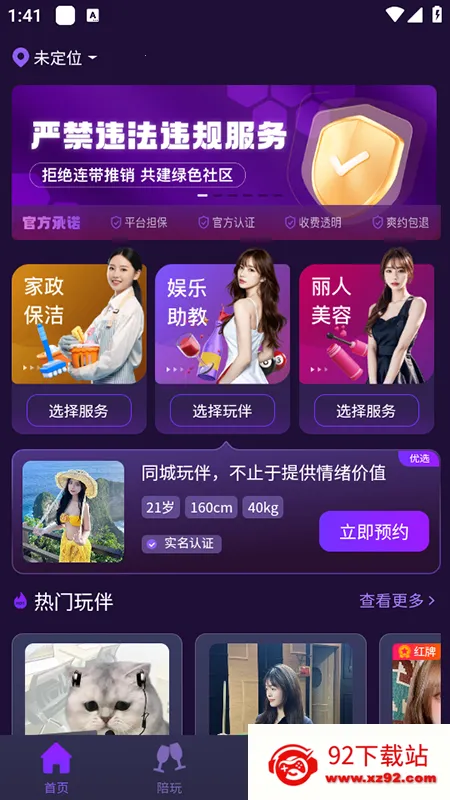
Task: Open the 红牌 badged 玩伴 card
Action: coord(410,685)
